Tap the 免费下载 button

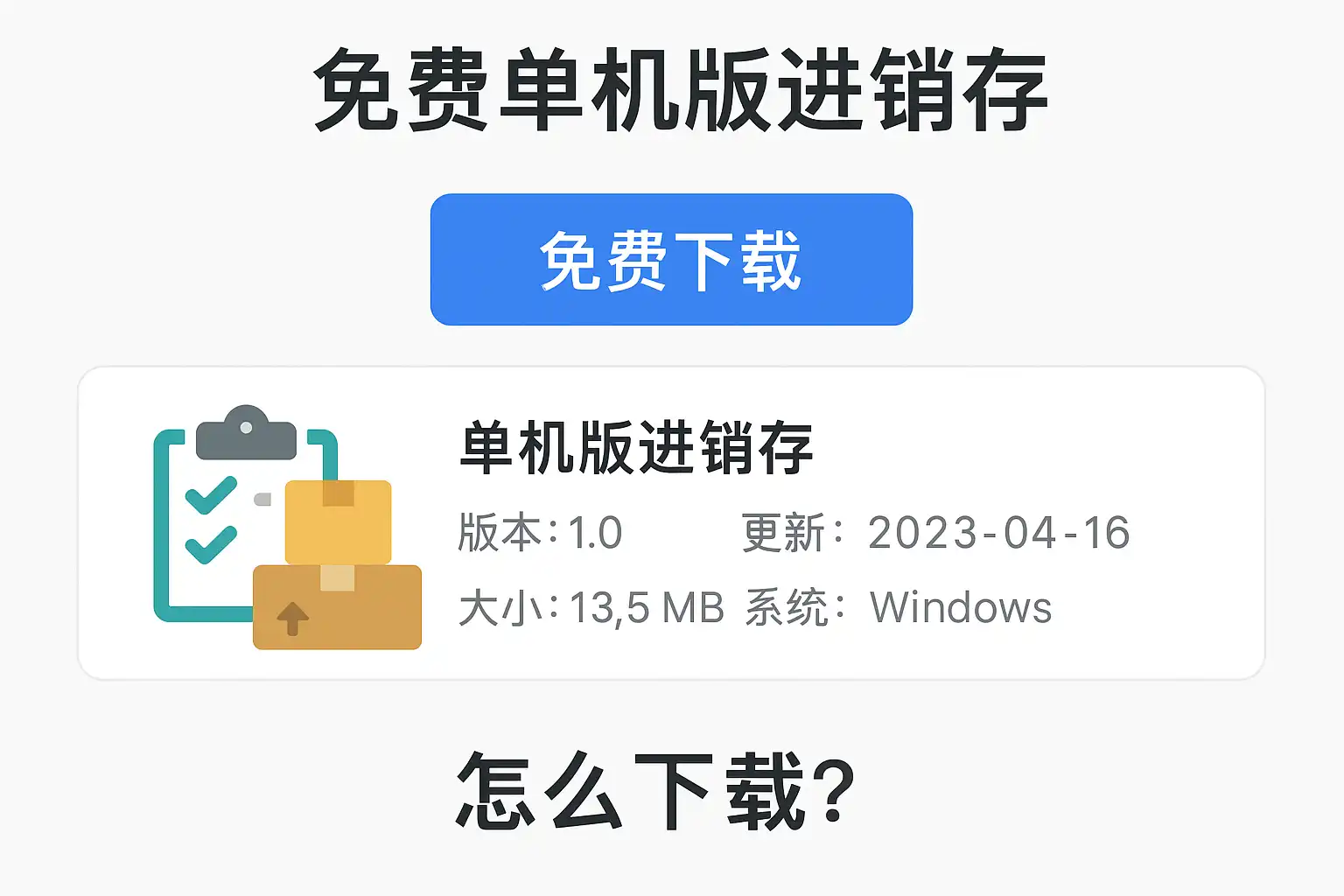(671, 260)
